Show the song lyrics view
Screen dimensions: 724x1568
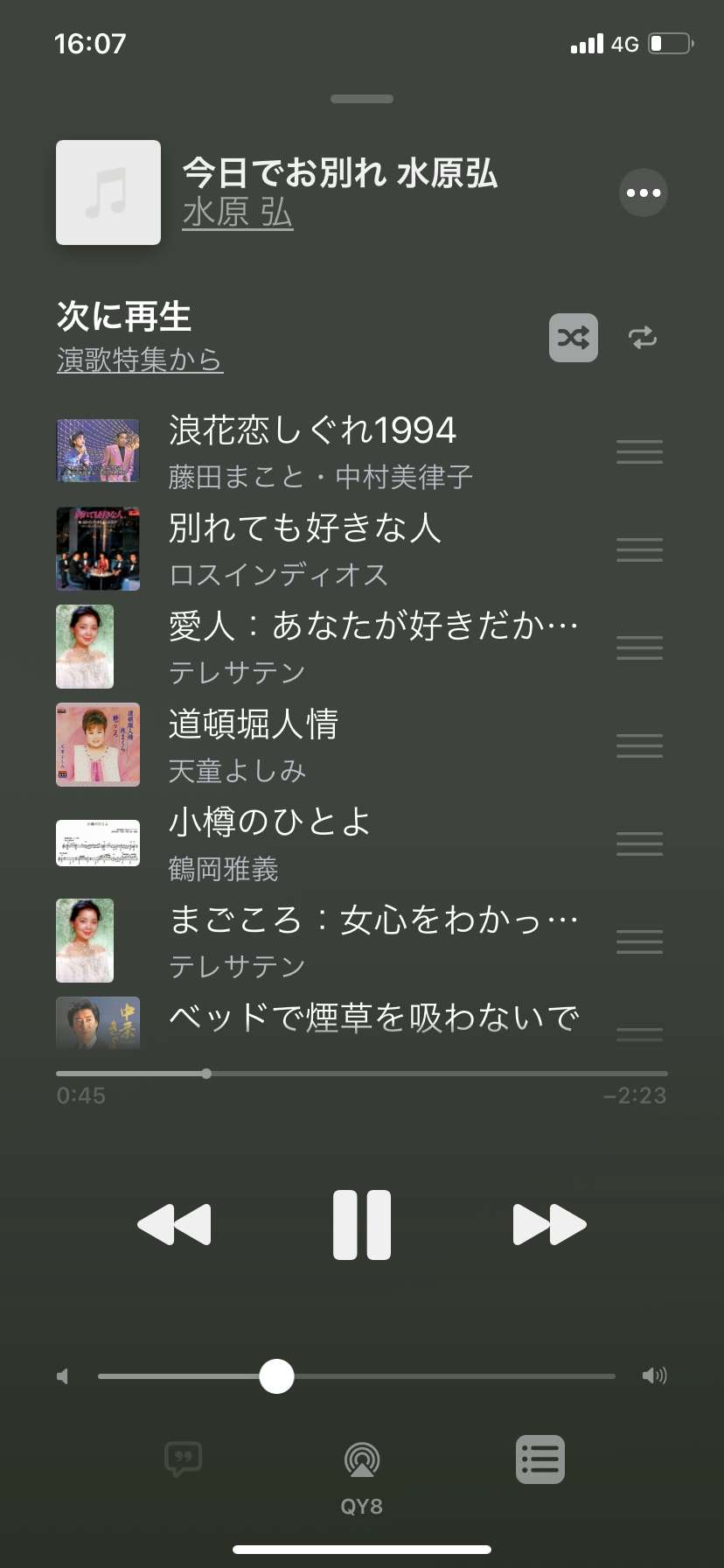point(183,1459)
